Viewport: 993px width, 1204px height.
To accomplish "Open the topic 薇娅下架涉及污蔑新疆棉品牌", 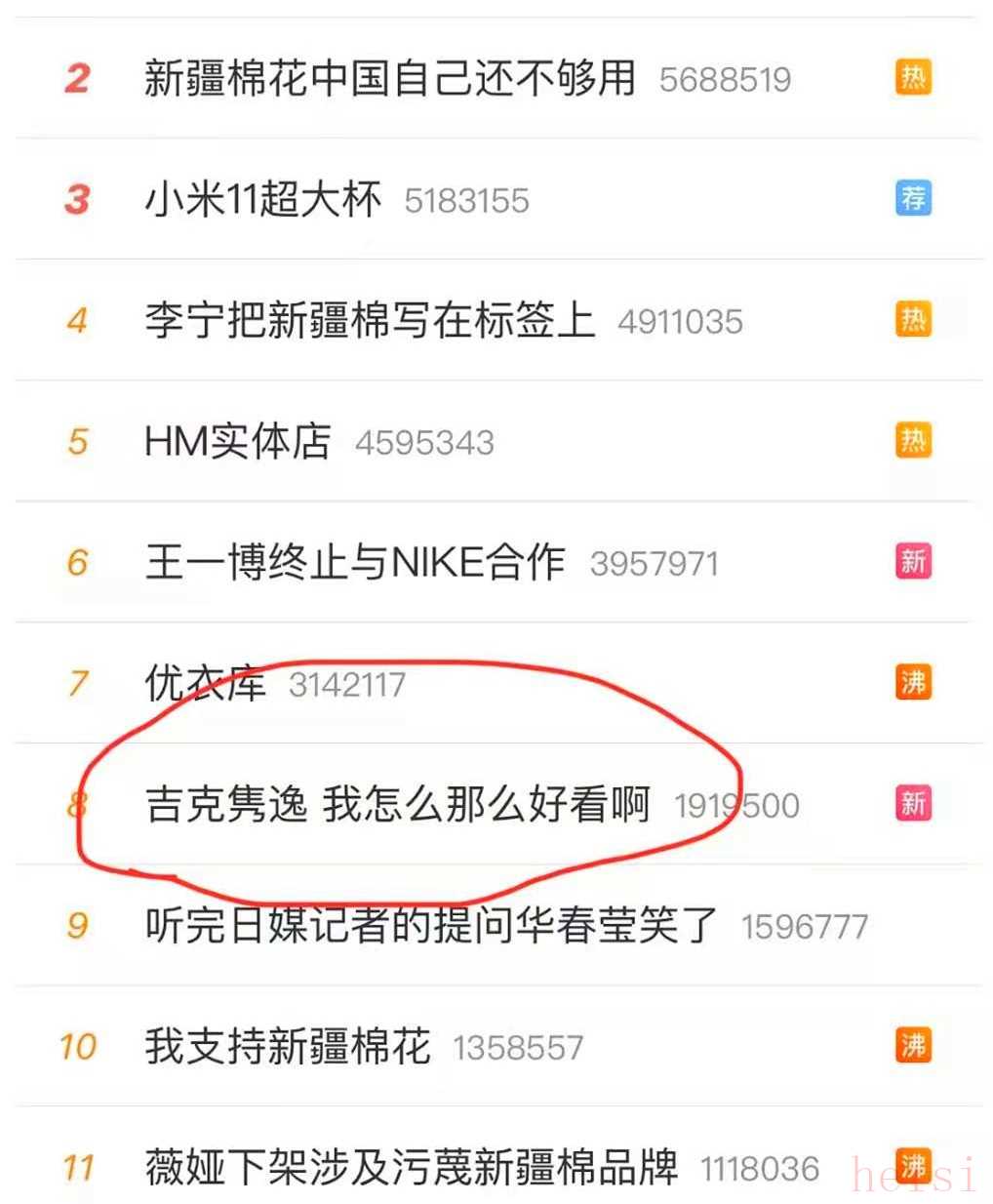I will click(411, 1167).
